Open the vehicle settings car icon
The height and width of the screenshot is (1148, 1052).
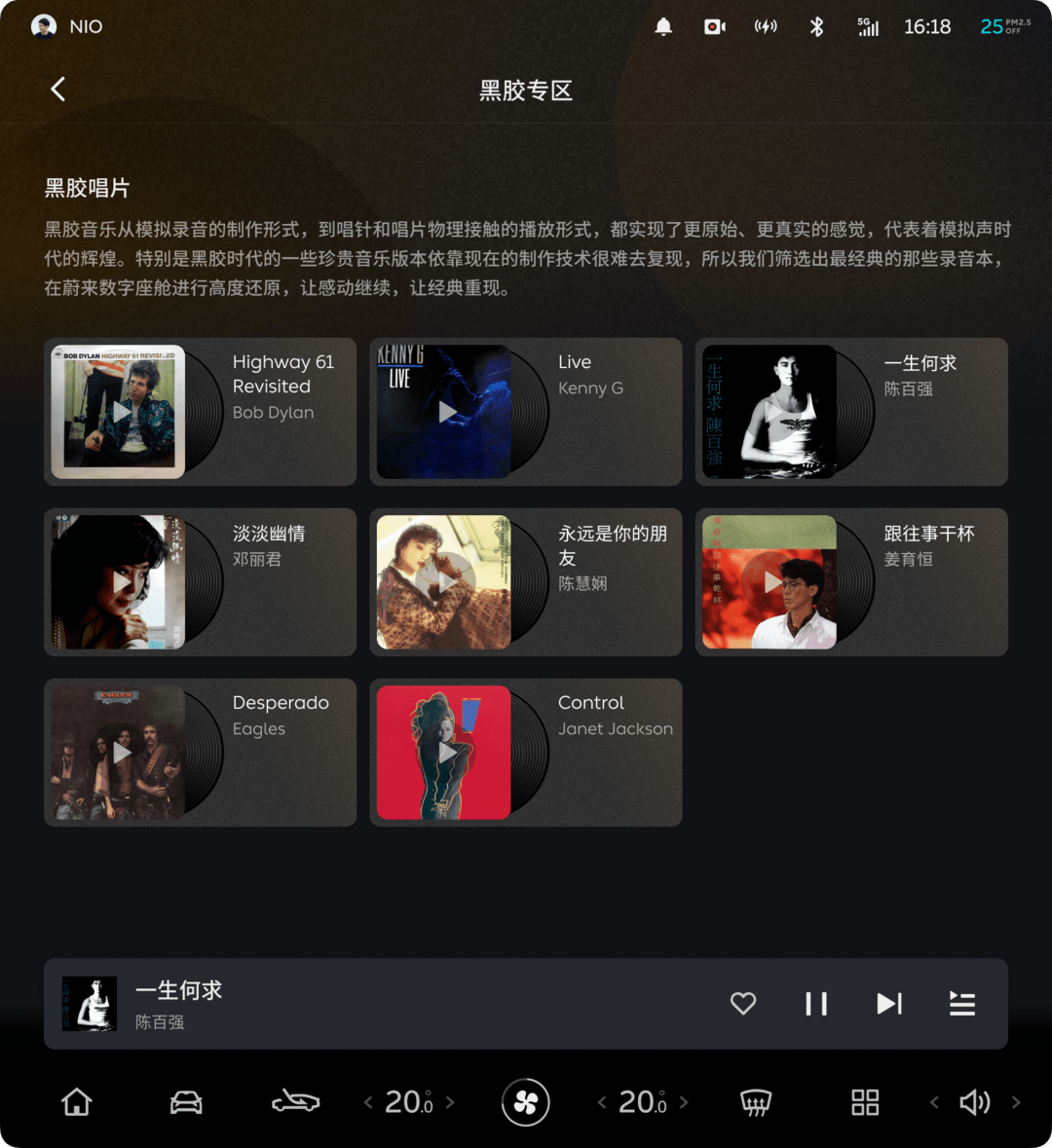click(186, 1102)
